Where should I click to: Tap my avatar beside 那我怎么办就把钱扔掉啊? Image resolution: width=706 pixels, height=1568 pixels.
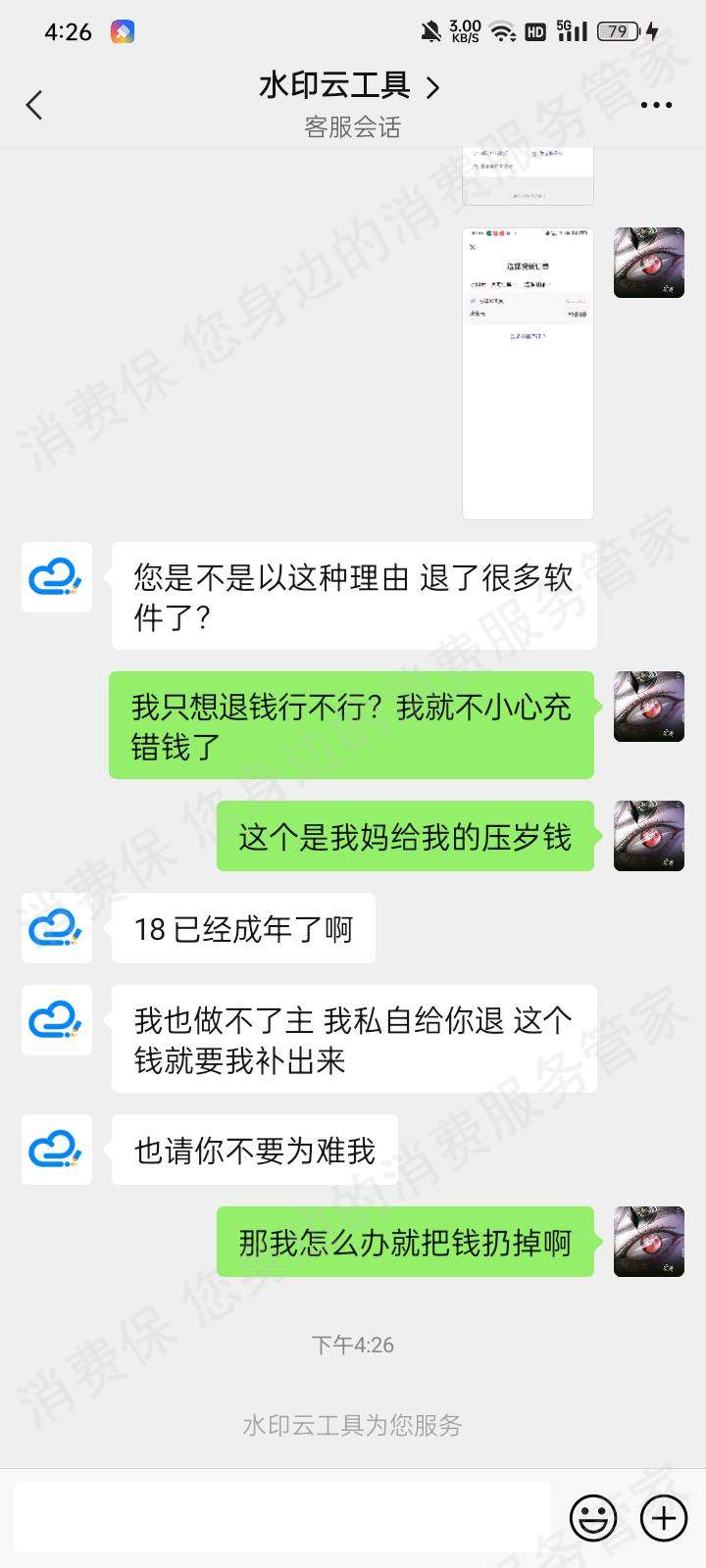tap(648, 1241)
